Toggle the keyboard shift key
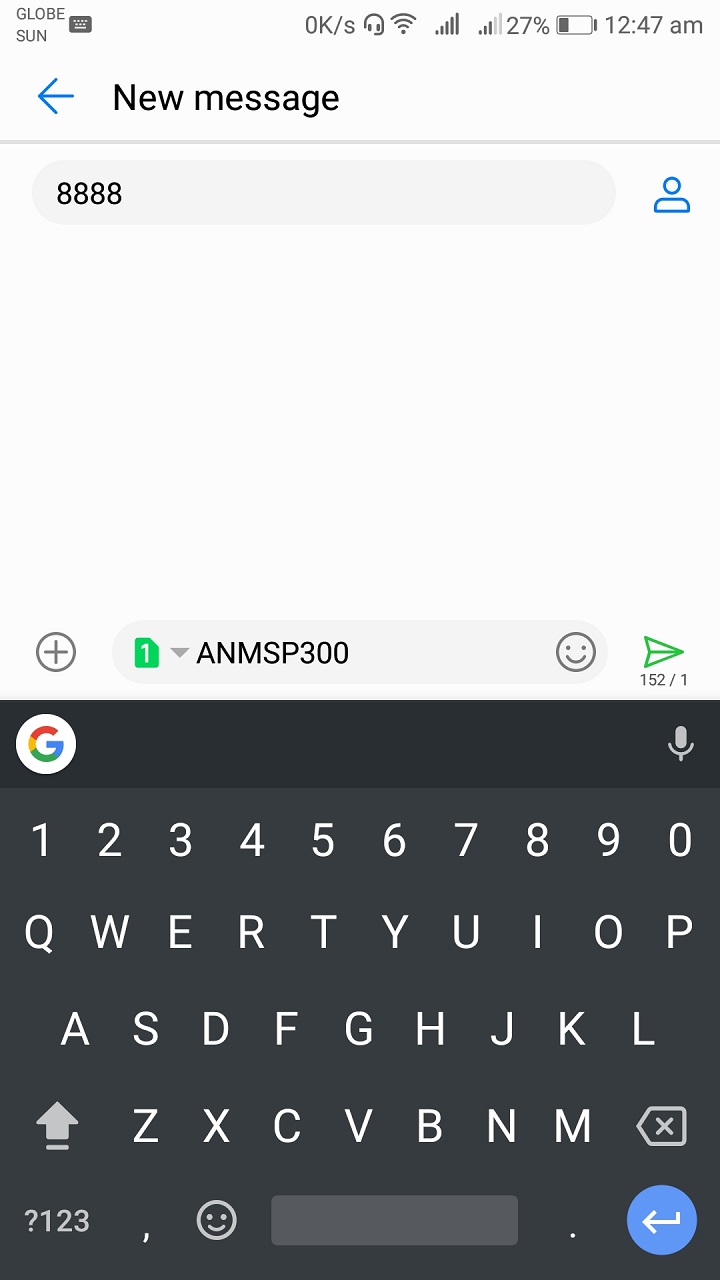The height and width of the screenshot is (1280, 720). point(57,1126)
